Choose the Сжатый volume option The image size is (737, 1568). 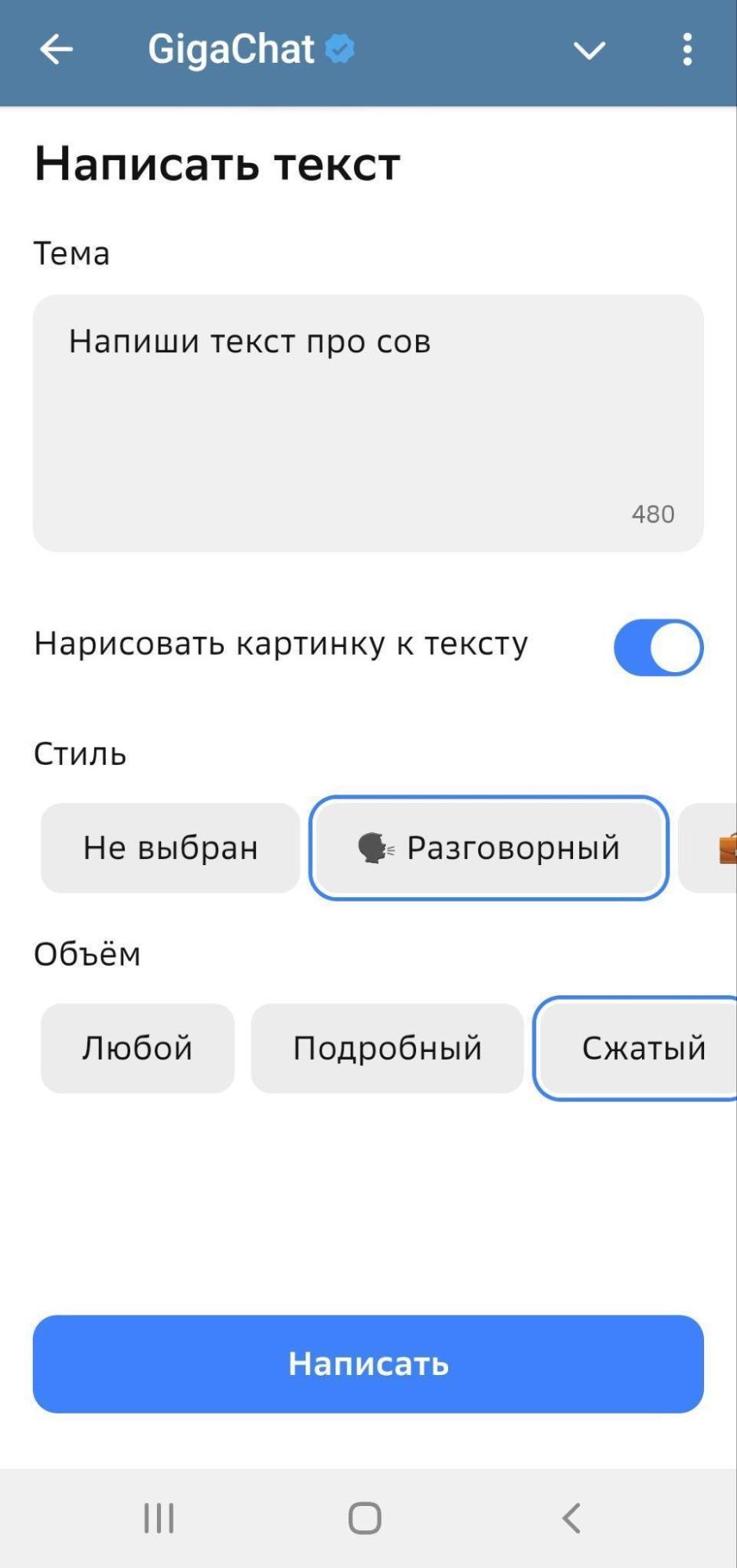(637, 1048)
